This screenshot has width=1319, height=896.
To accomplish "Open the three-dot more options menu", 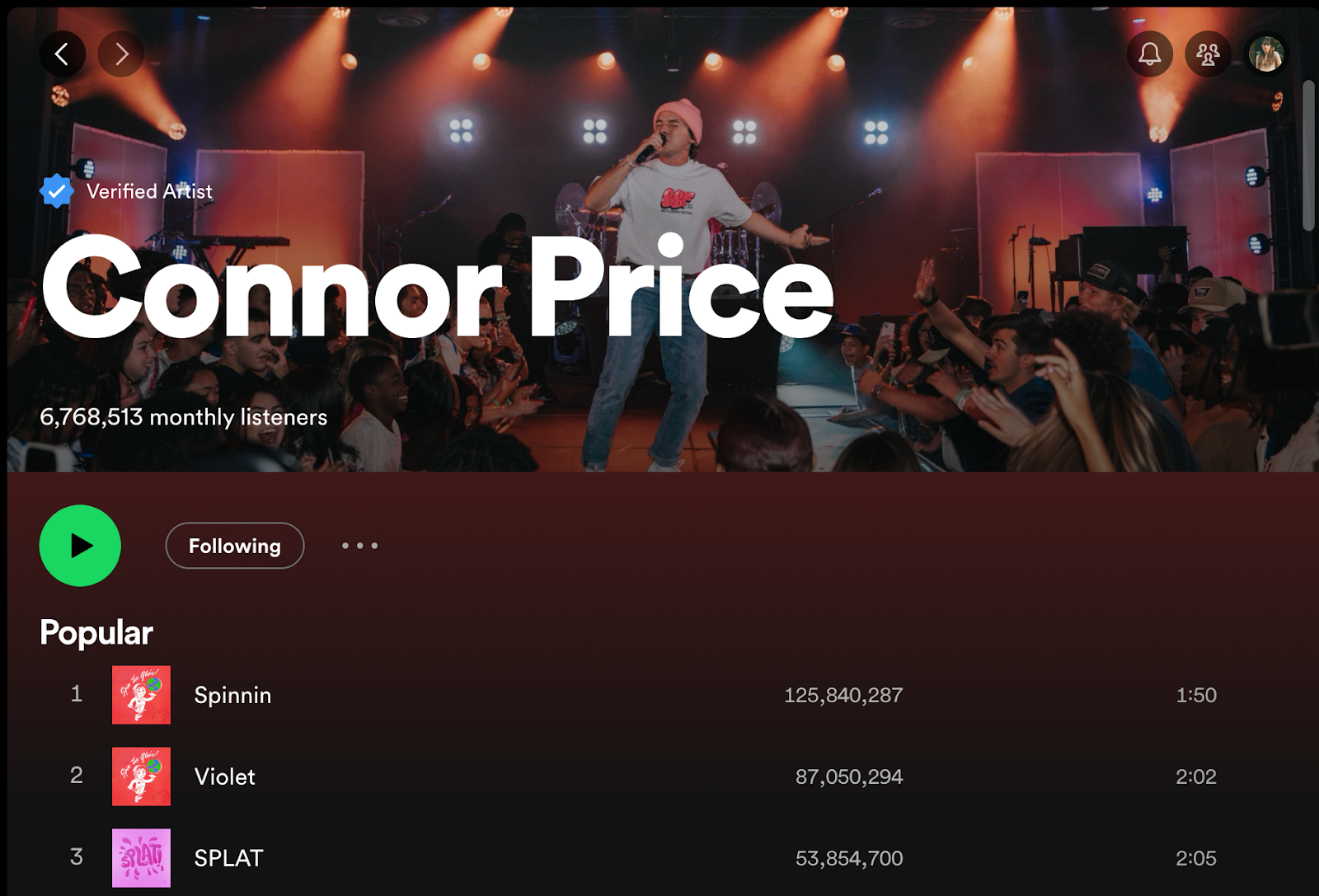I will pyautogui.click(x=360, y=546).
